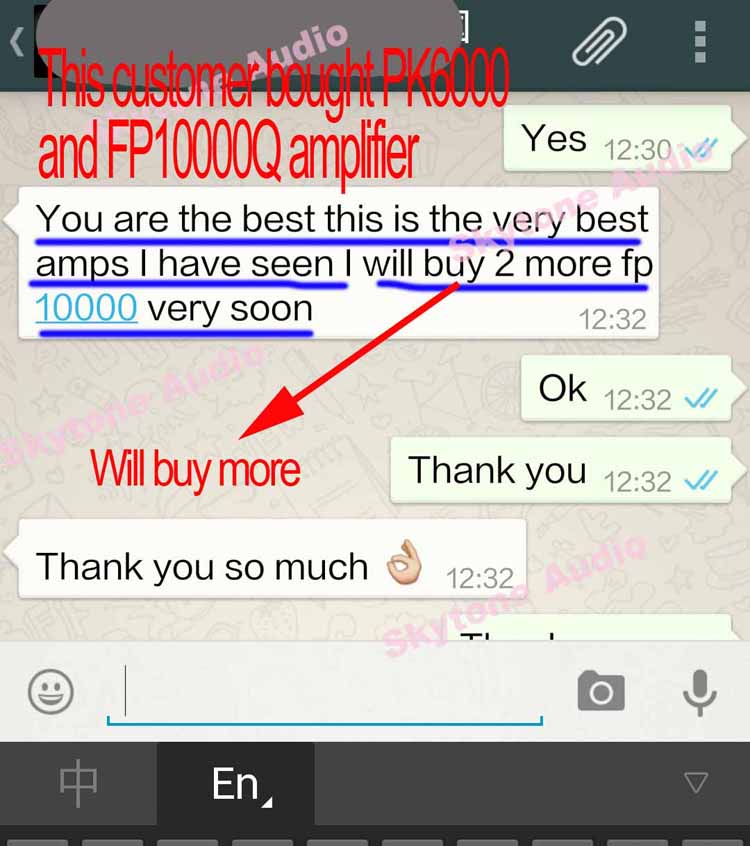Open the emoji picker
This screenshot has width=750, height=846.
[x=50, y=692]
